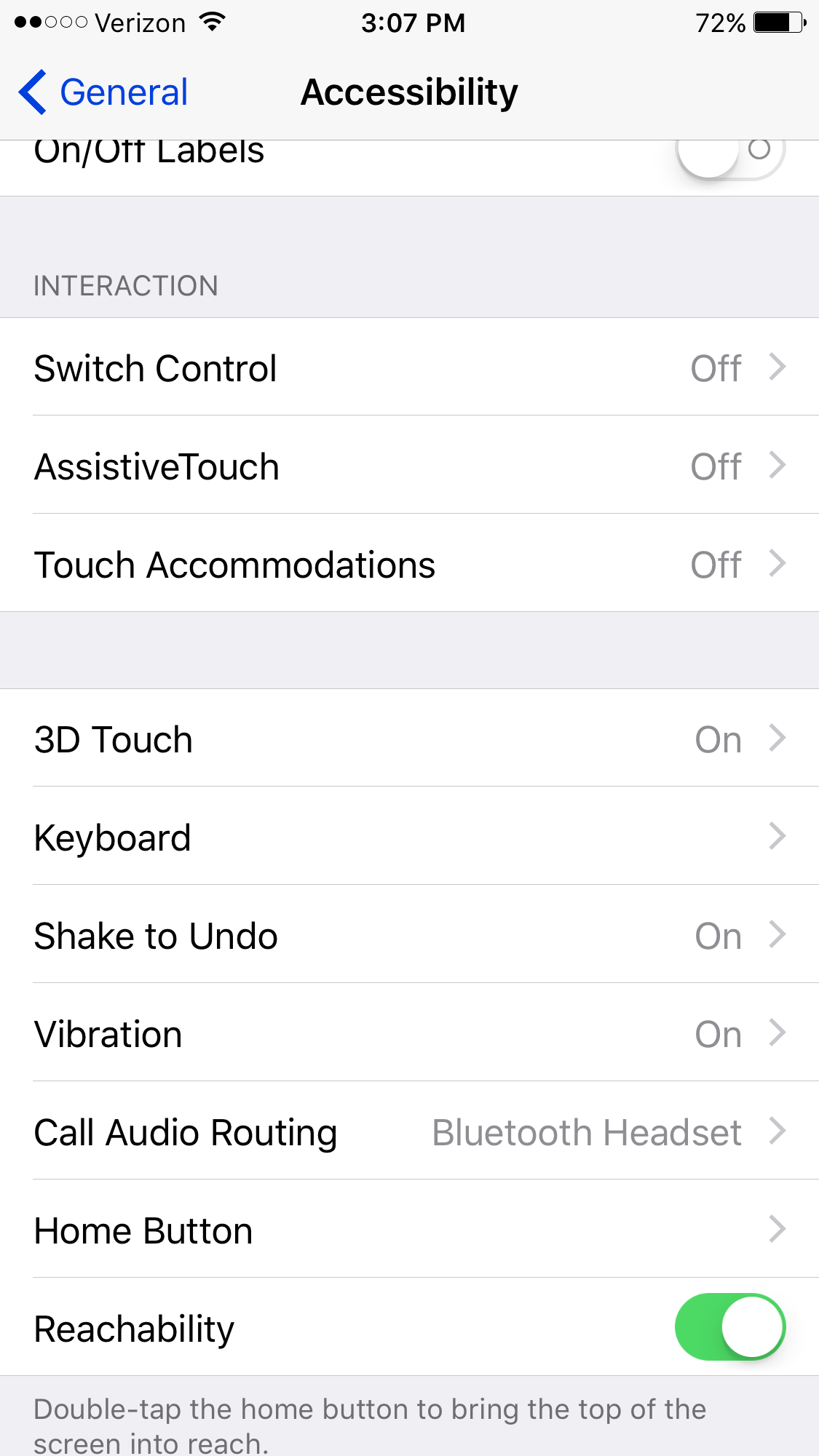The image size is (819, 1456).
Task: Open AssistiveTouch settings
Action: click(x=409, y=465)
